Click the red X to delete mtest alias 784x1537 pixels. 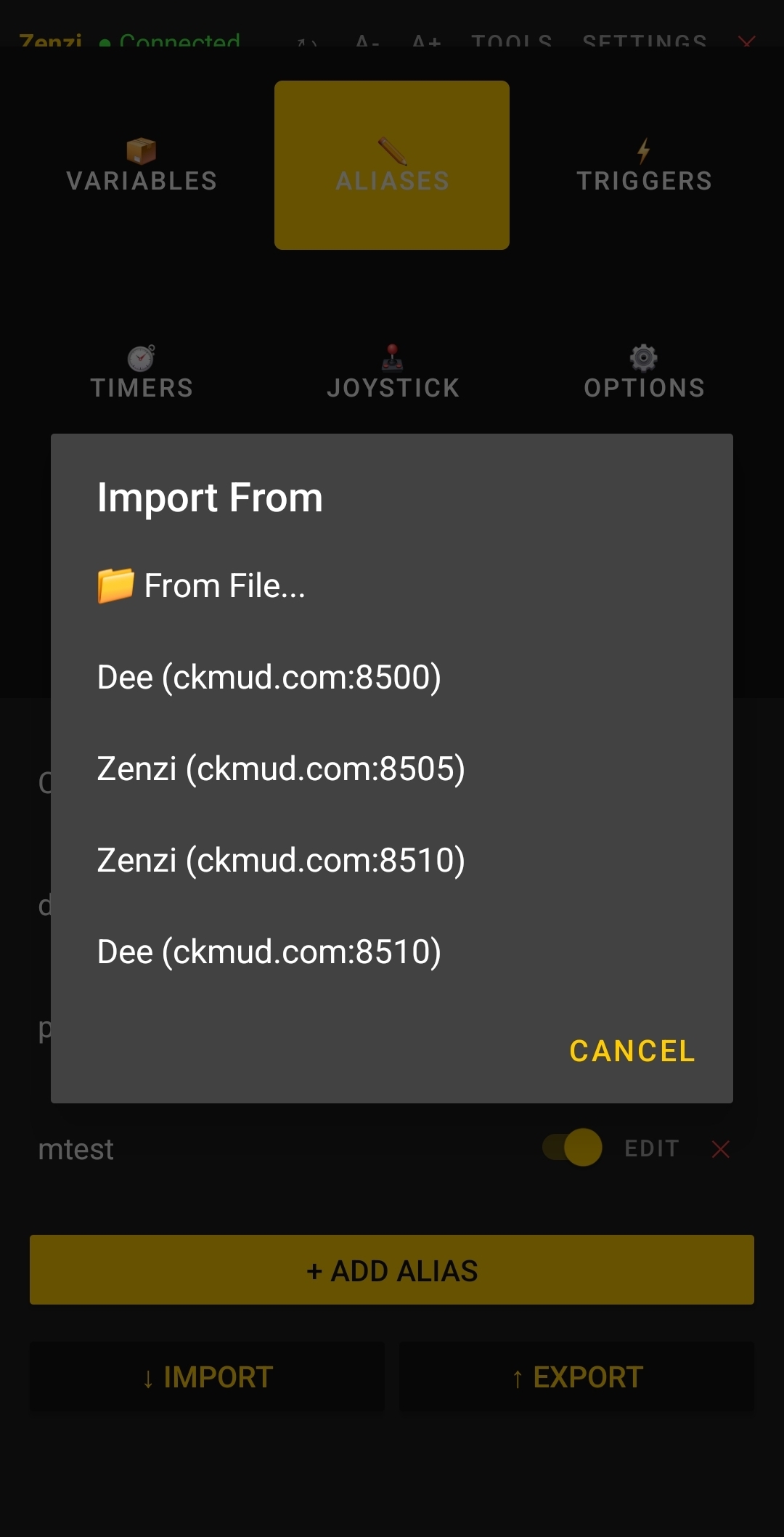point(719,1148)
